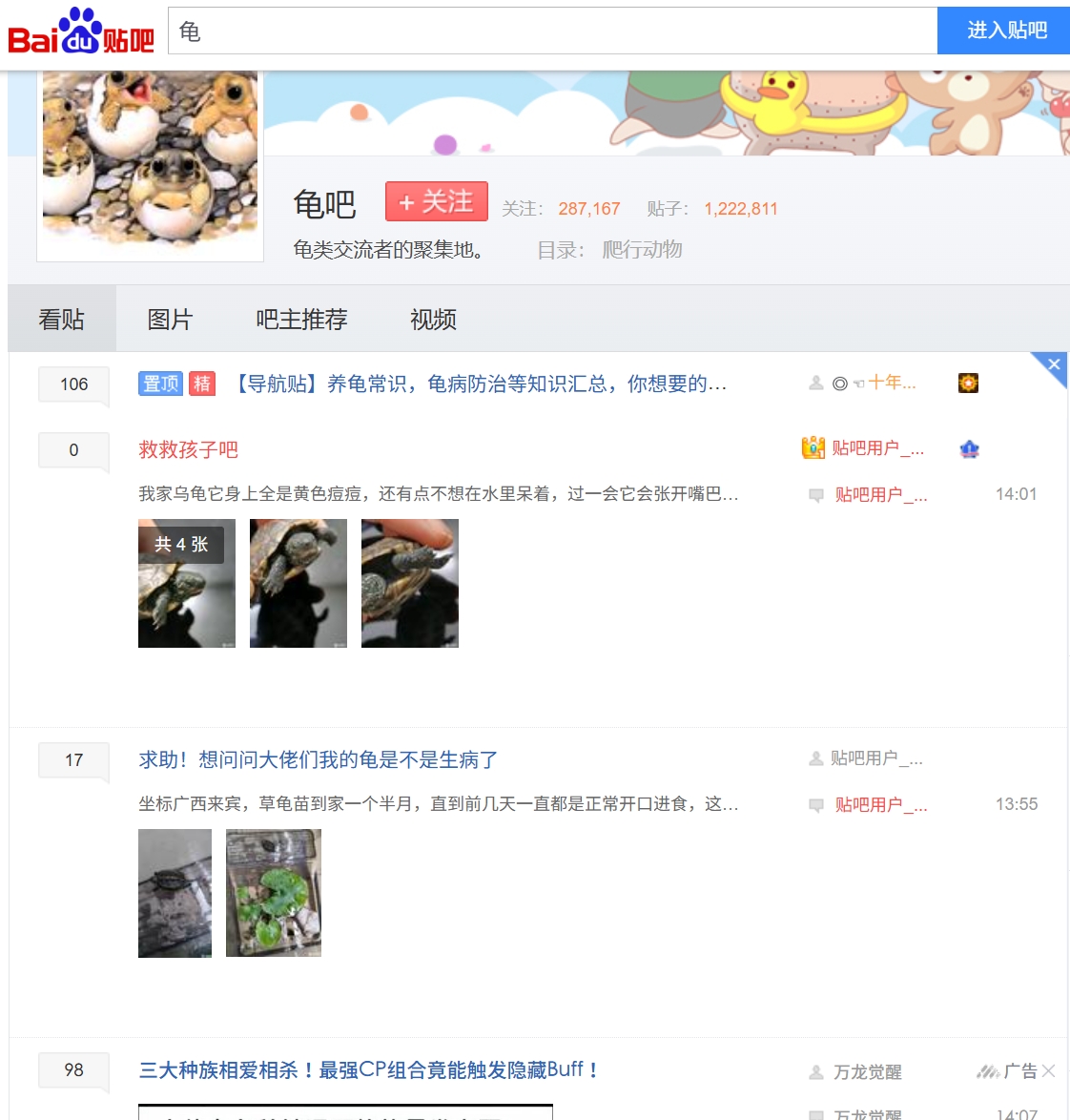Follow 龟吧 via the +关注 button
This screenshot has width=1070, height=1120.
tap(436, 201)
